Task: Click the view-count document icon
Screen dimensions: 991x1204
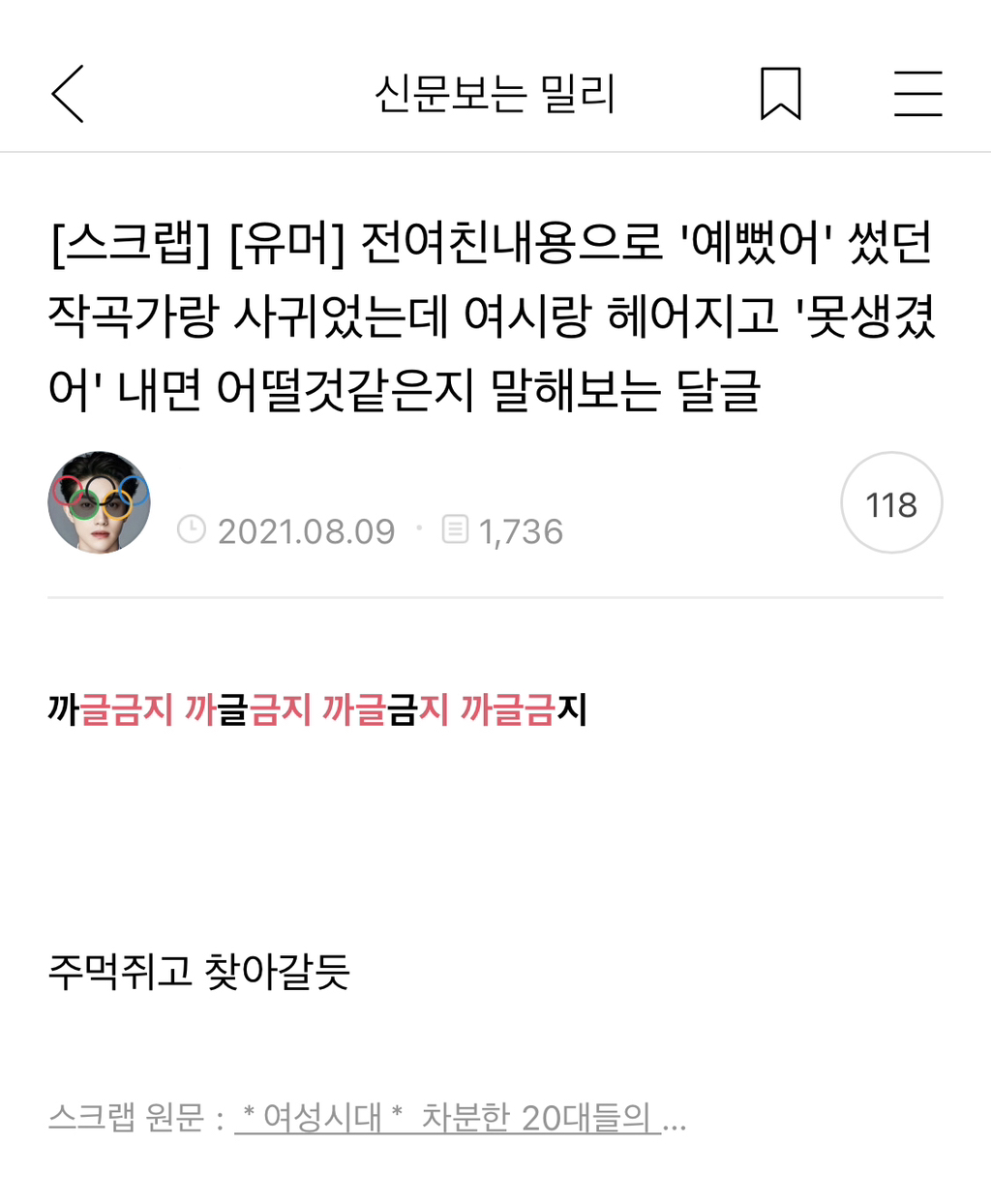Action: (x=457, y=529)
